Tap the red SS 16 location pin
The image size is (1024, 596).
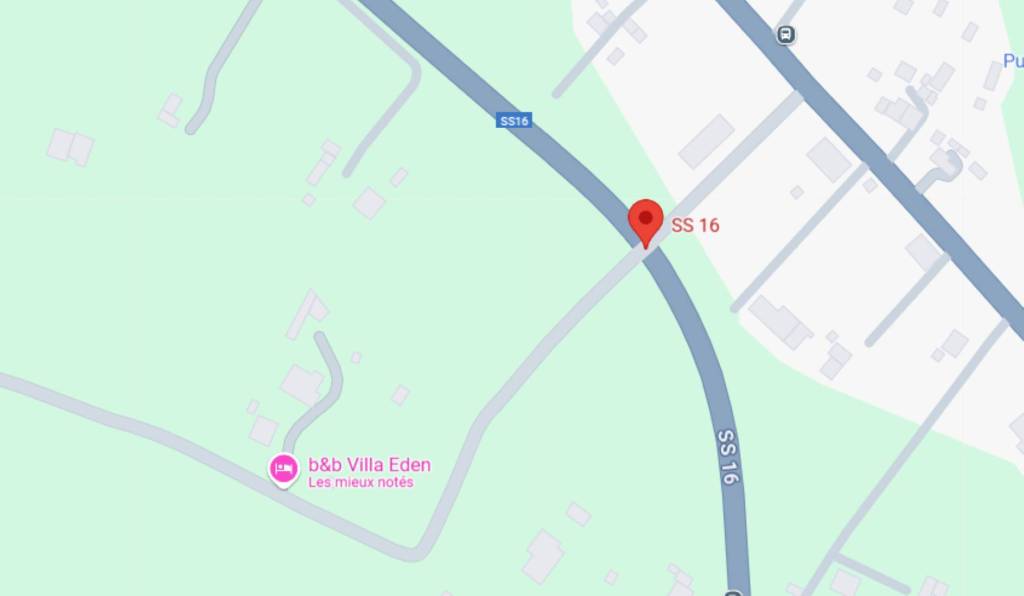tap(645, 221)
